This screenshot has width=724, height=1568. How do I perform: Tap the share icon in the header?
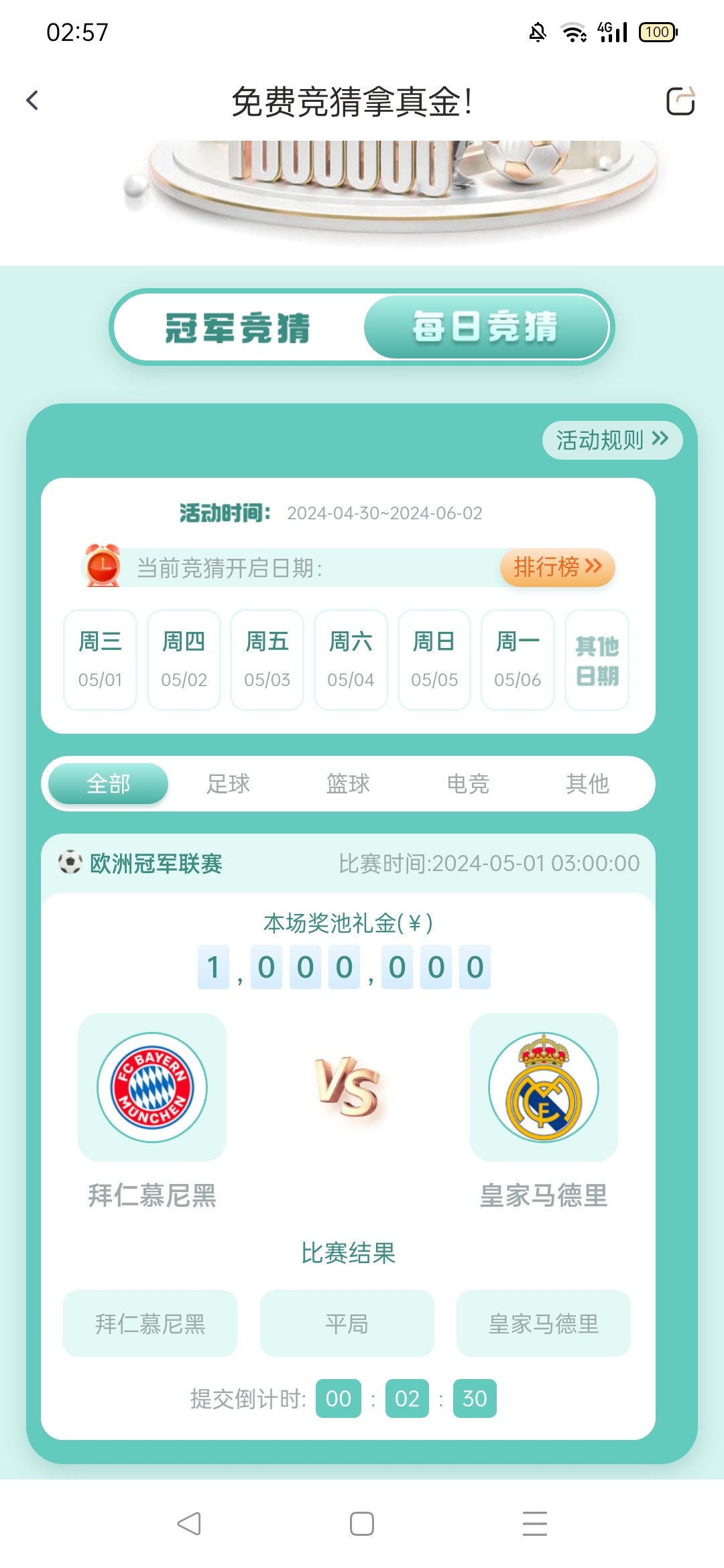tap(680, 101)
